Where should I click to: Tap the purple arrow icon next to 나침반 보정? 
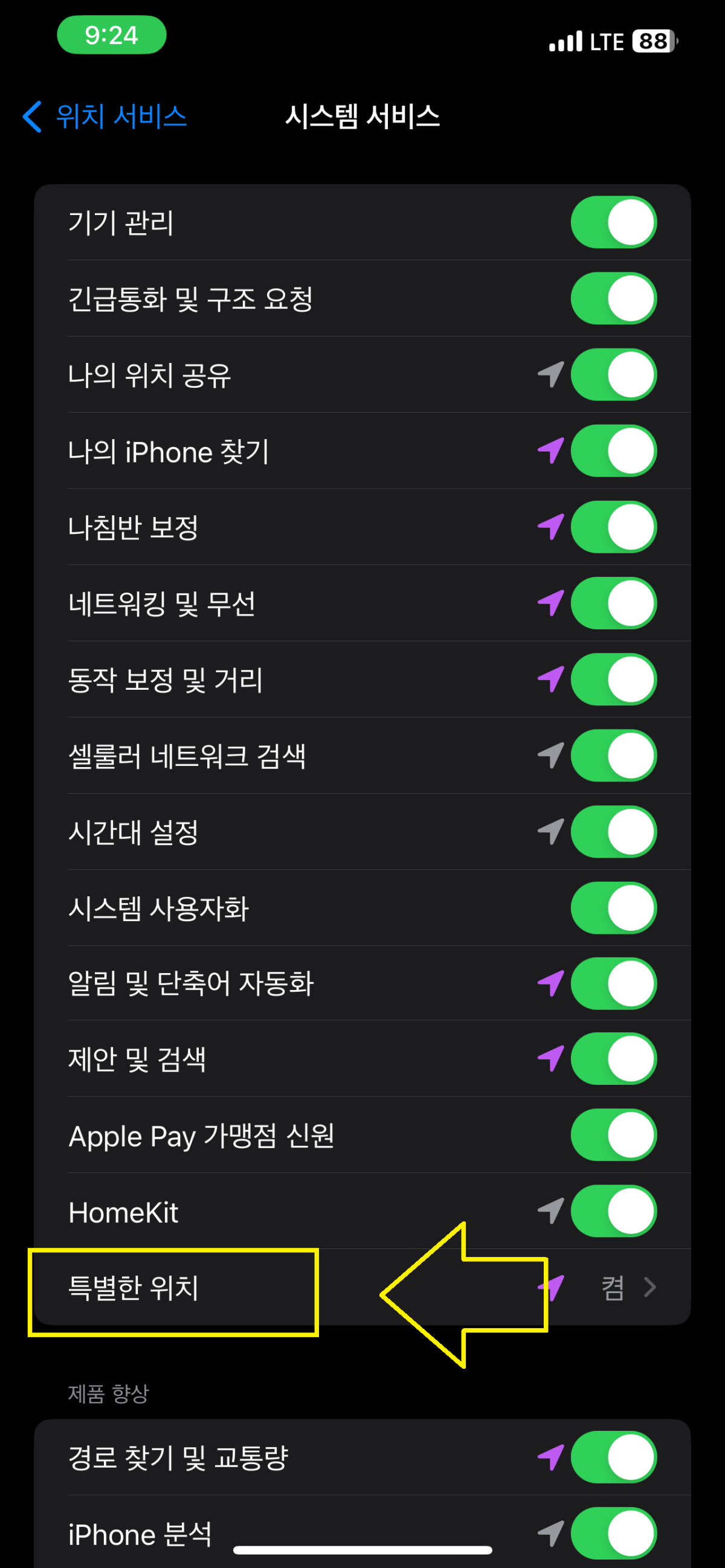[x=550, y=527]
